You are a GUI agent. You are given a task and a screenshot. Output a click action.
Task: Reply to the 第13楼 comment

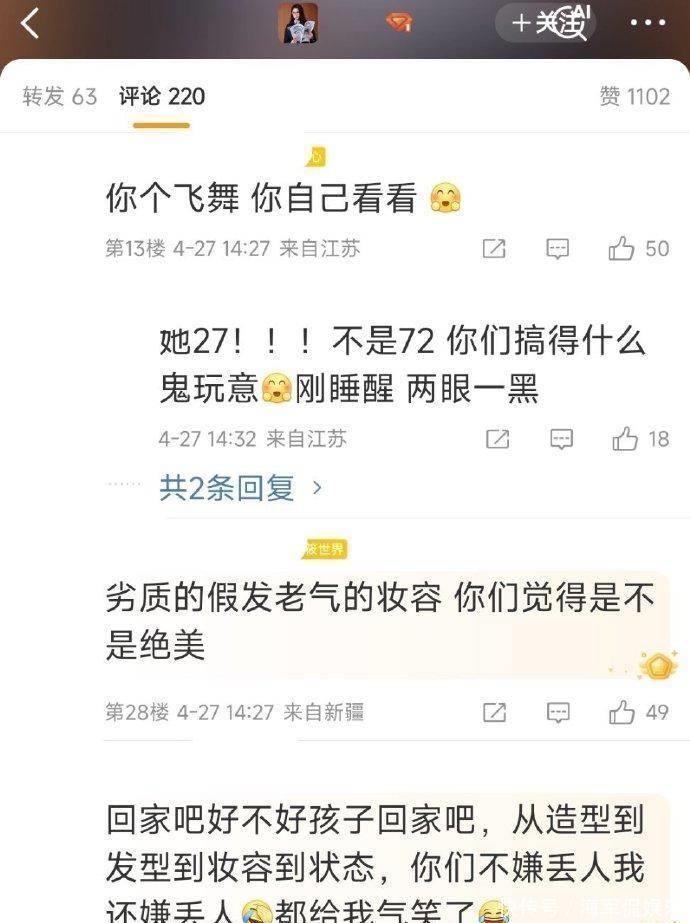click(557, 249)
